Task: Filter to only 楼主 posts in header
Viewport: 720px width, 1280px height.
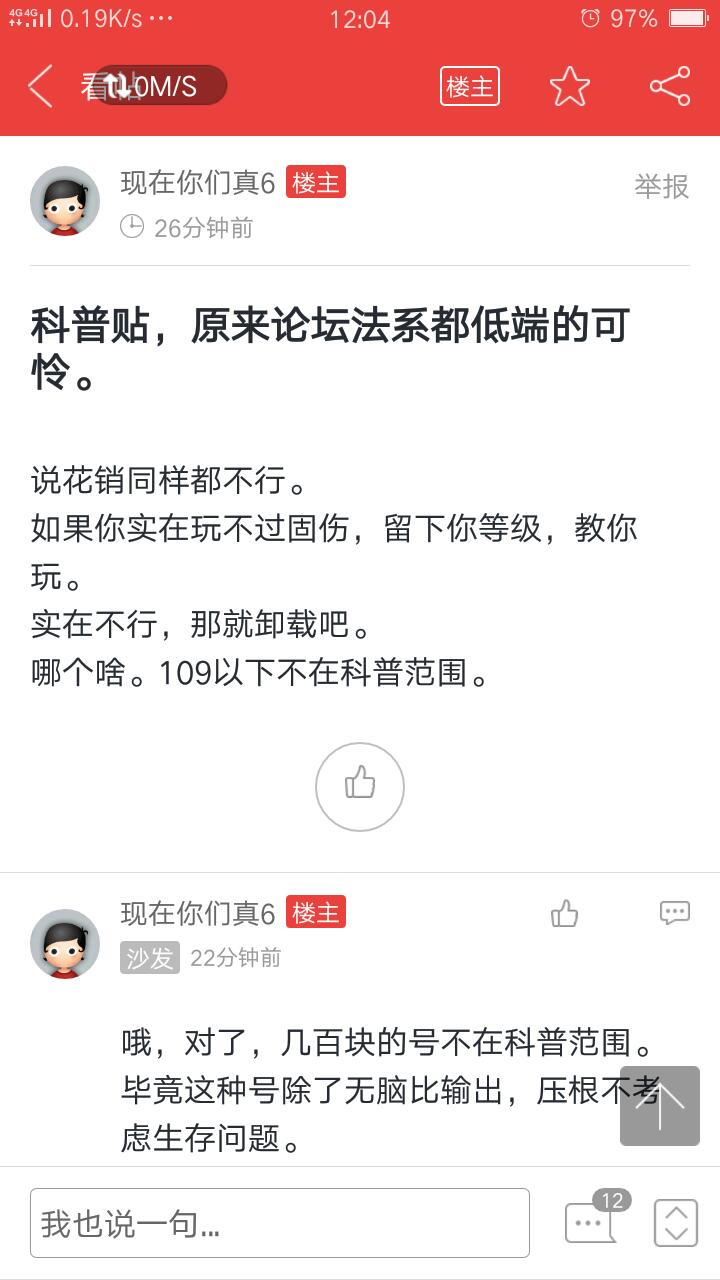Action: (x=469, y=87)
